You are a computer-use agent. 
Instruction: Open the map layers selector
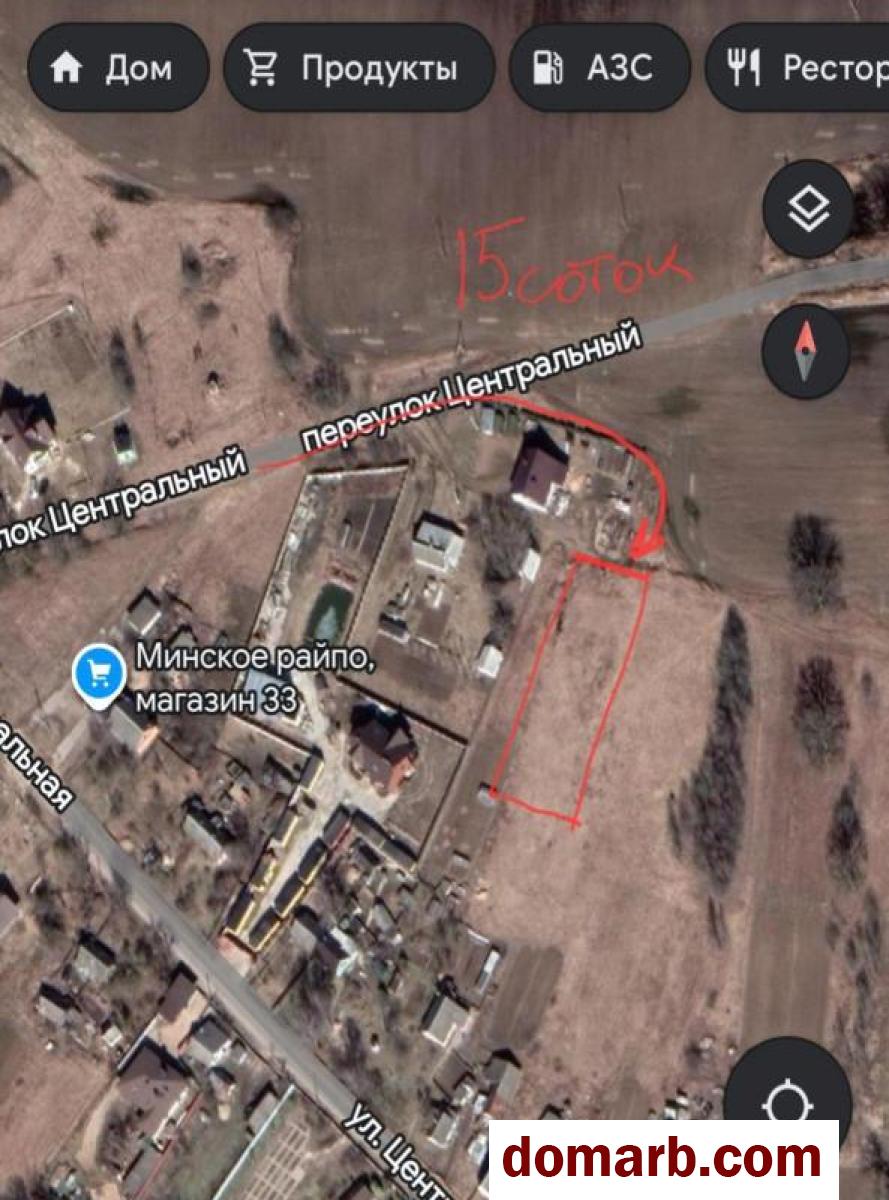(x=807, y=210)
